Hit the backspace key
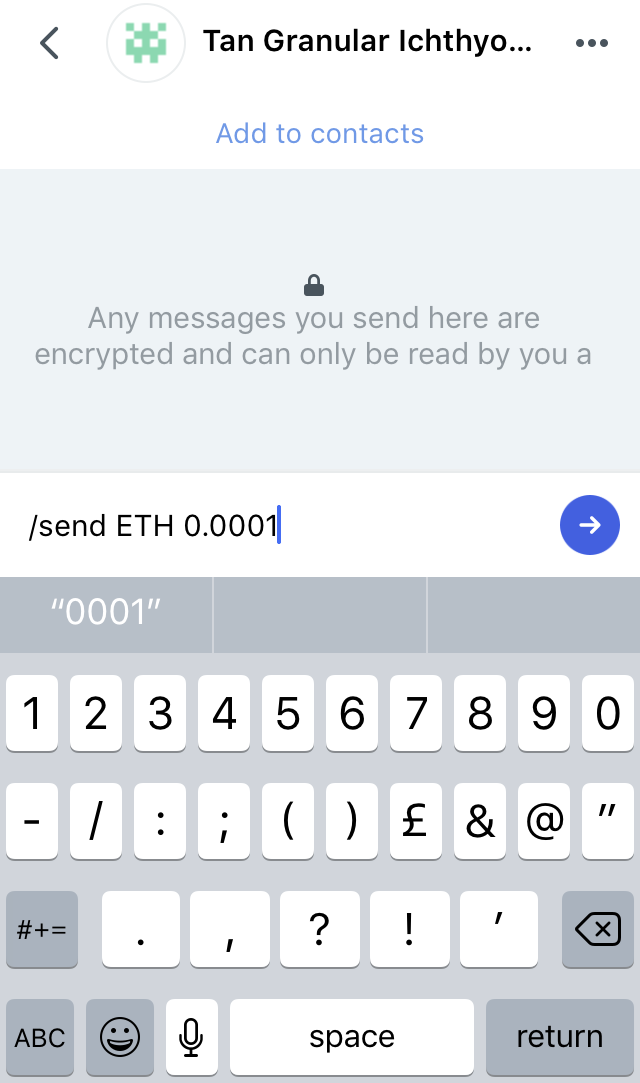640x1083 pixels. tap(597, 930)
